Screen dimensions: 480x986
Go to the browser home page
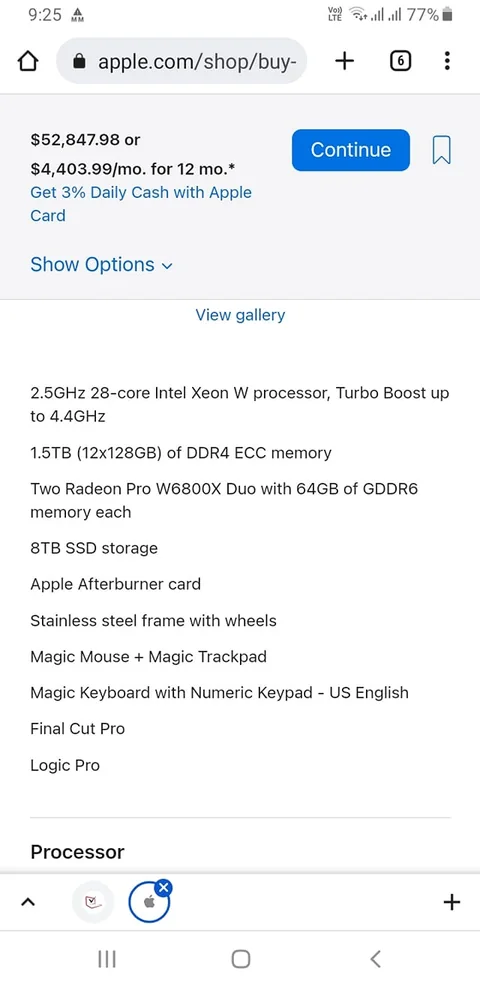click(x=27, y=61)
